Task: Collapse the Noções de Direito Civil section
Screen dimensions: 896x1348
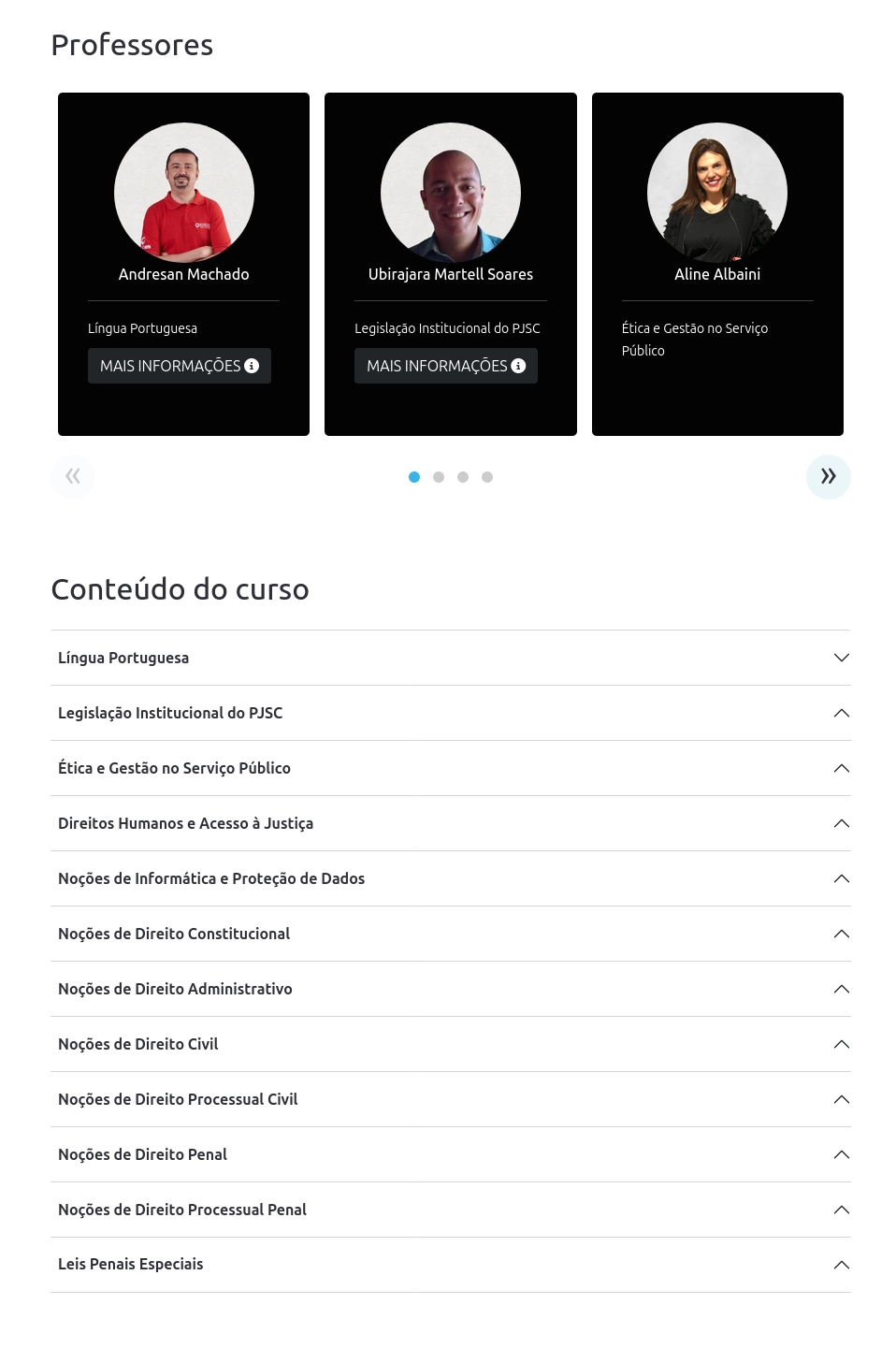Action: (451, 1044)
